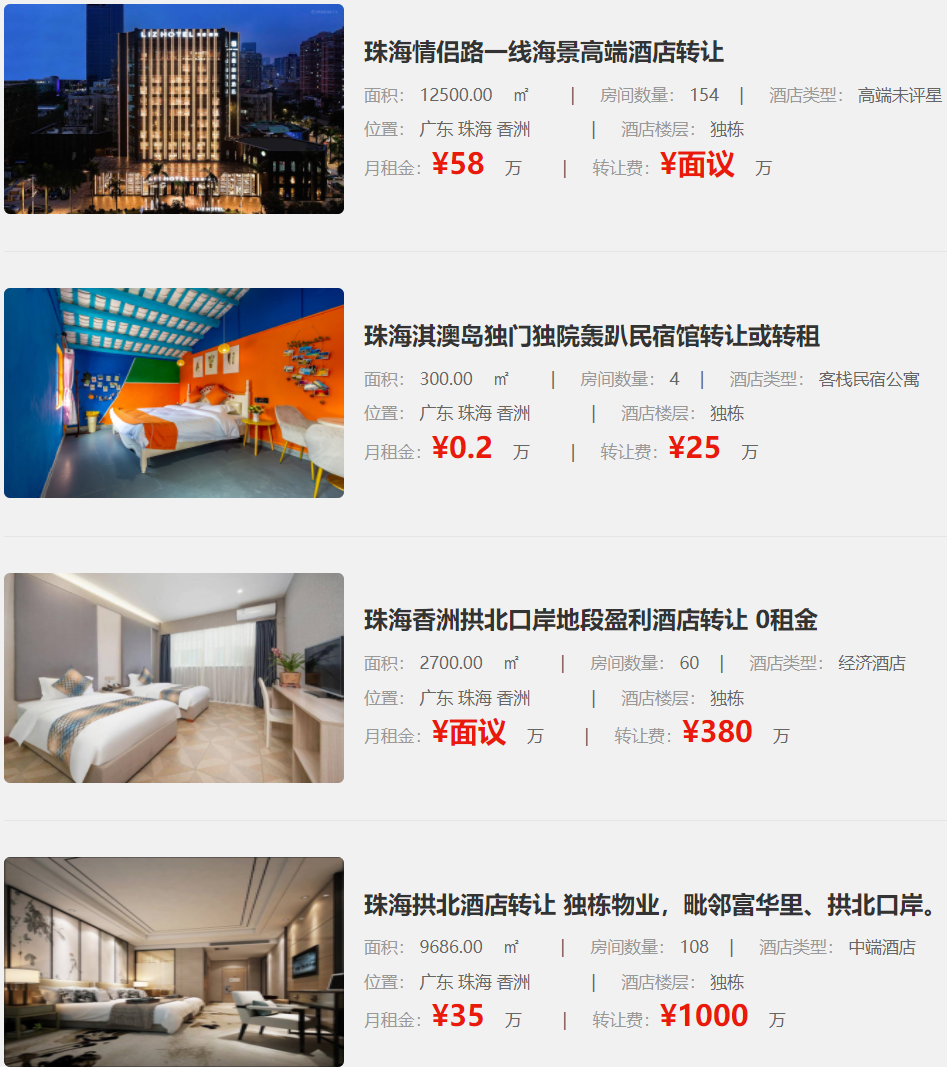View the 珠海淇澳岛独门独院轰趴民宿馆 listing

591,336
